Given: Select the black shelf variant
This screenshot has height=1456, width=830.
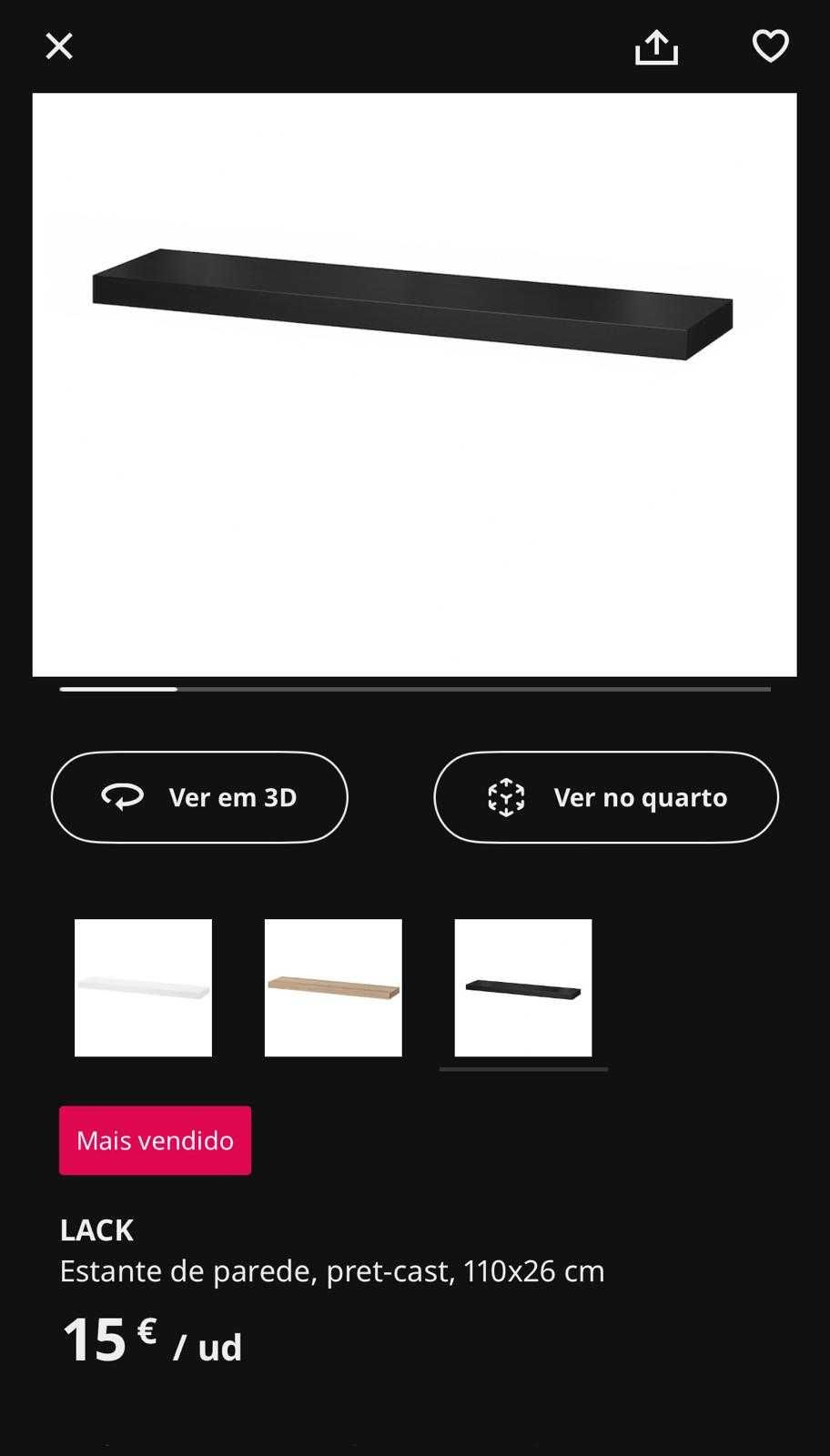Looking at the screenshot, I should pyautogui.click(x=523, y=987).
